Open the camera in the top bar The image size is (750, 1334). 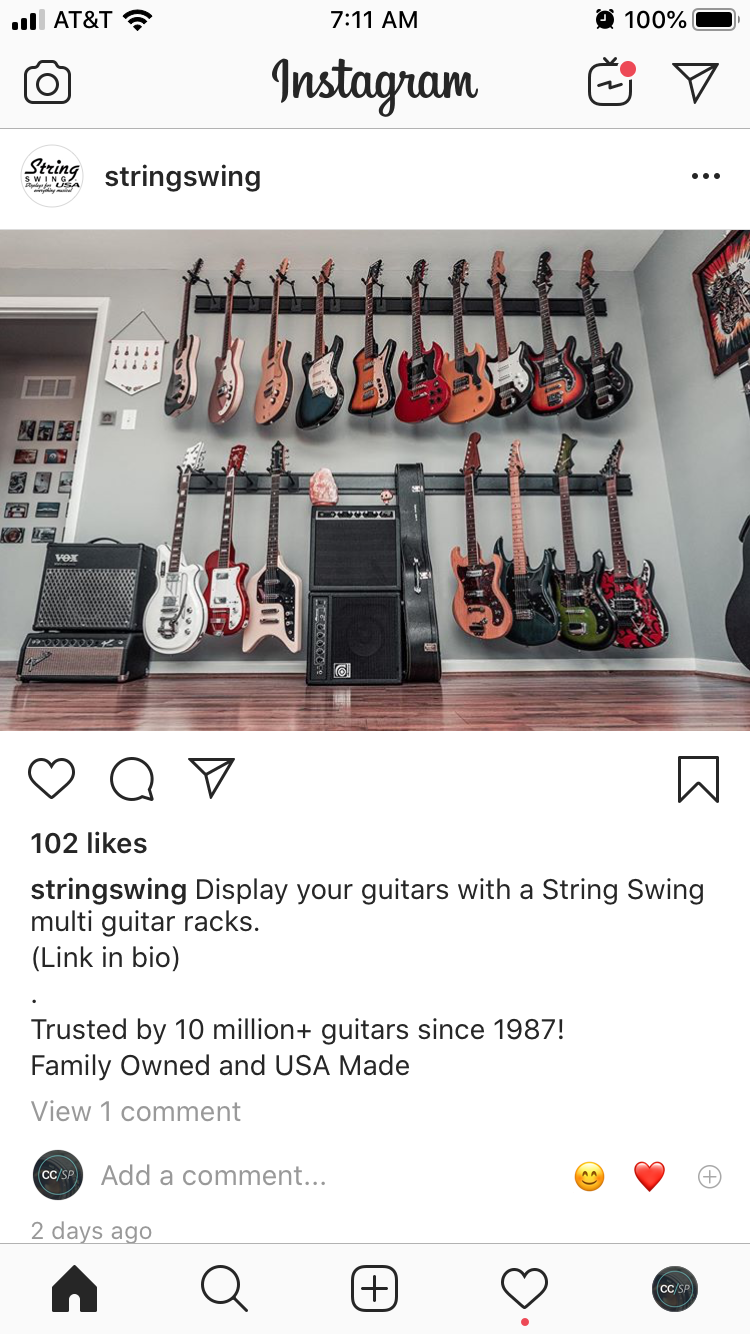47,83
